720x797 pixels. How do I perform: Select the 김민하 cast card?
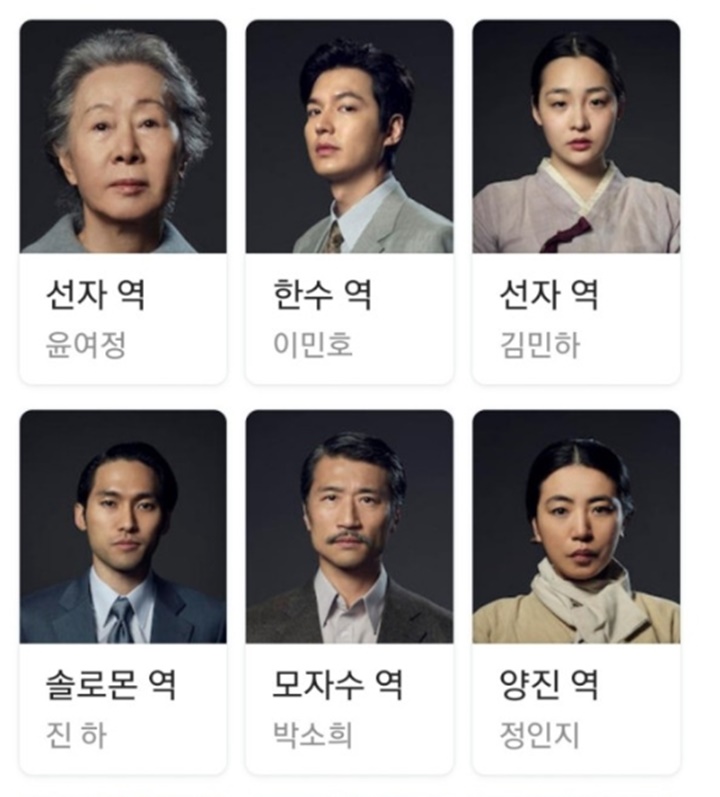(x=576, y=200)
